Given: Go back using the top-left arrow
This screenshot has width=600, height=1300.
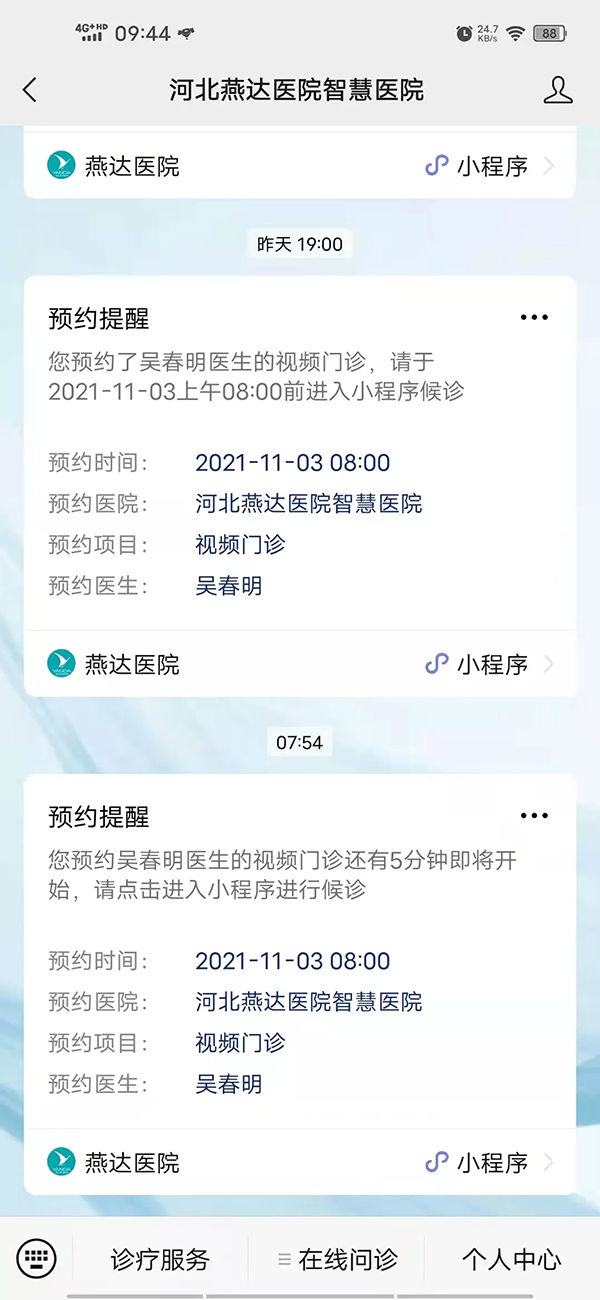Looking at the screenshot, I should tap(30, 90).
